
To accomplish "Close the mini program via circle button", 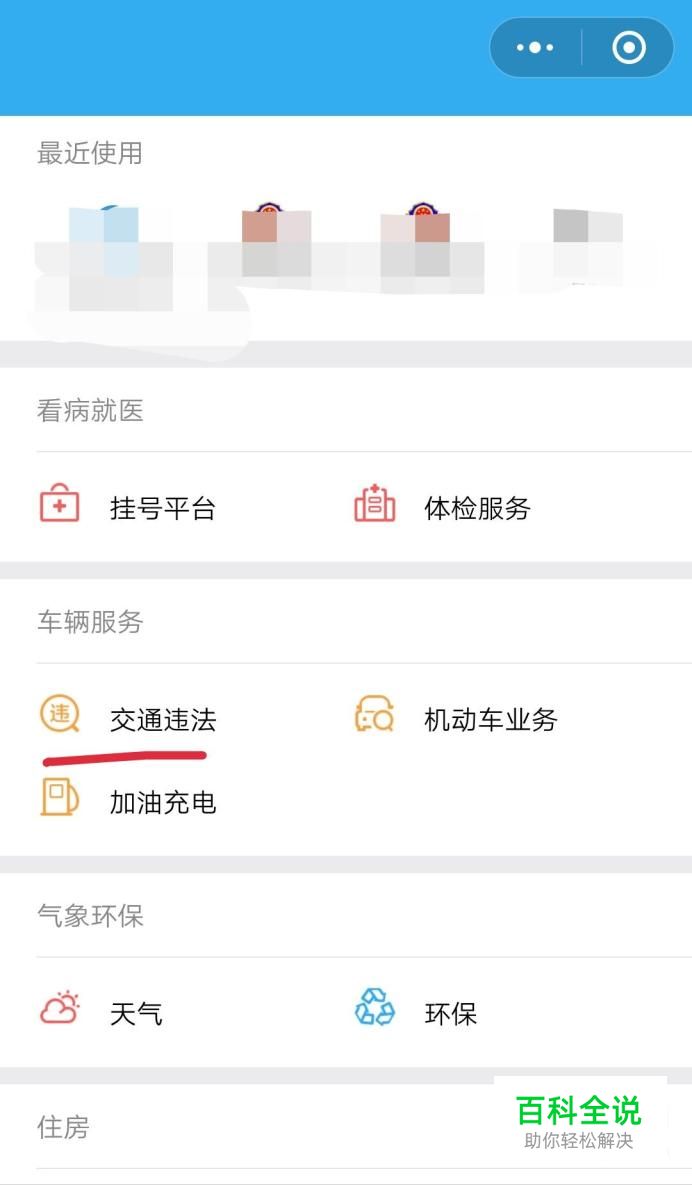I will (629, 48).
